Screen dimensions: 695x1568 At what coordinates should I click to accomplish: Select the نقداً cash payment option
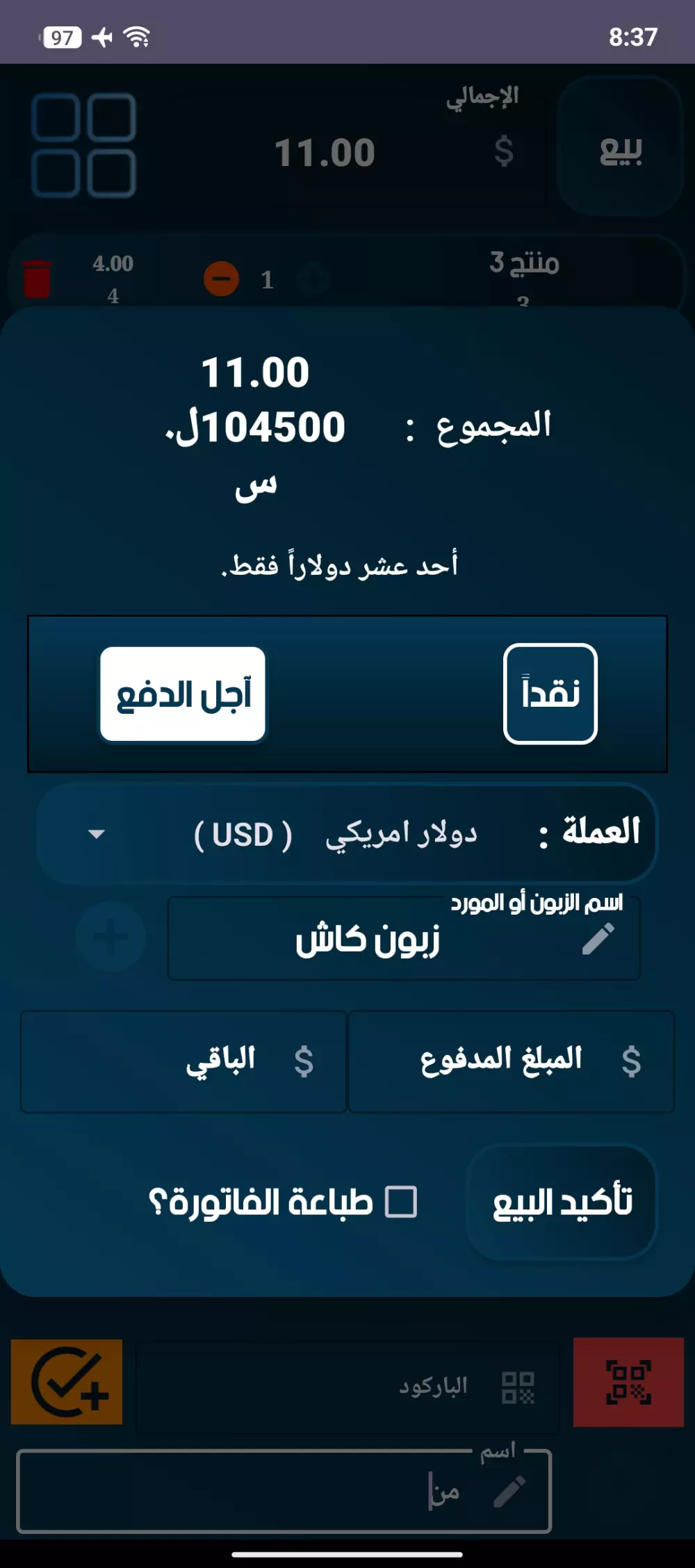tap(550, 694)
